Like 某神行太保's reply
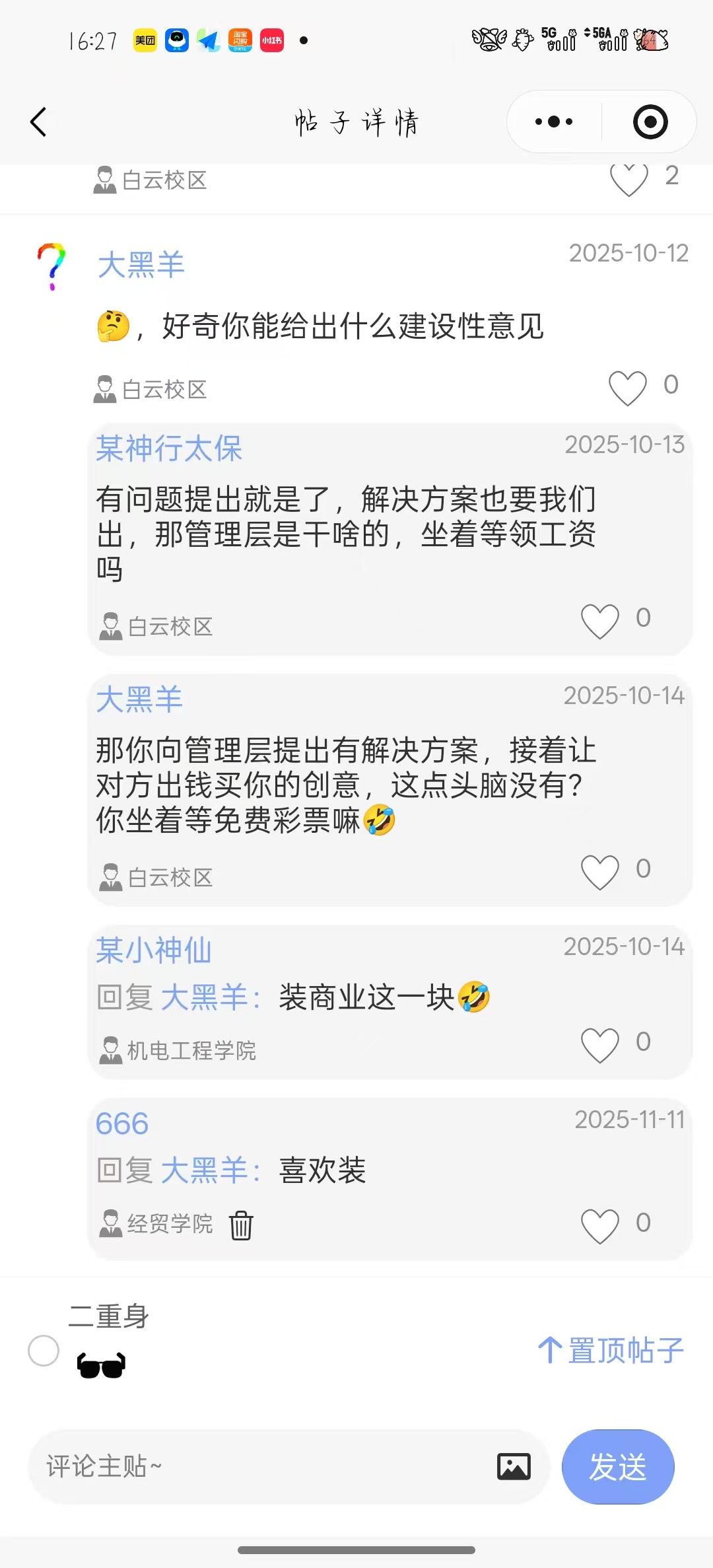Screen dimensions: 713x1568 tap(599, 621)
